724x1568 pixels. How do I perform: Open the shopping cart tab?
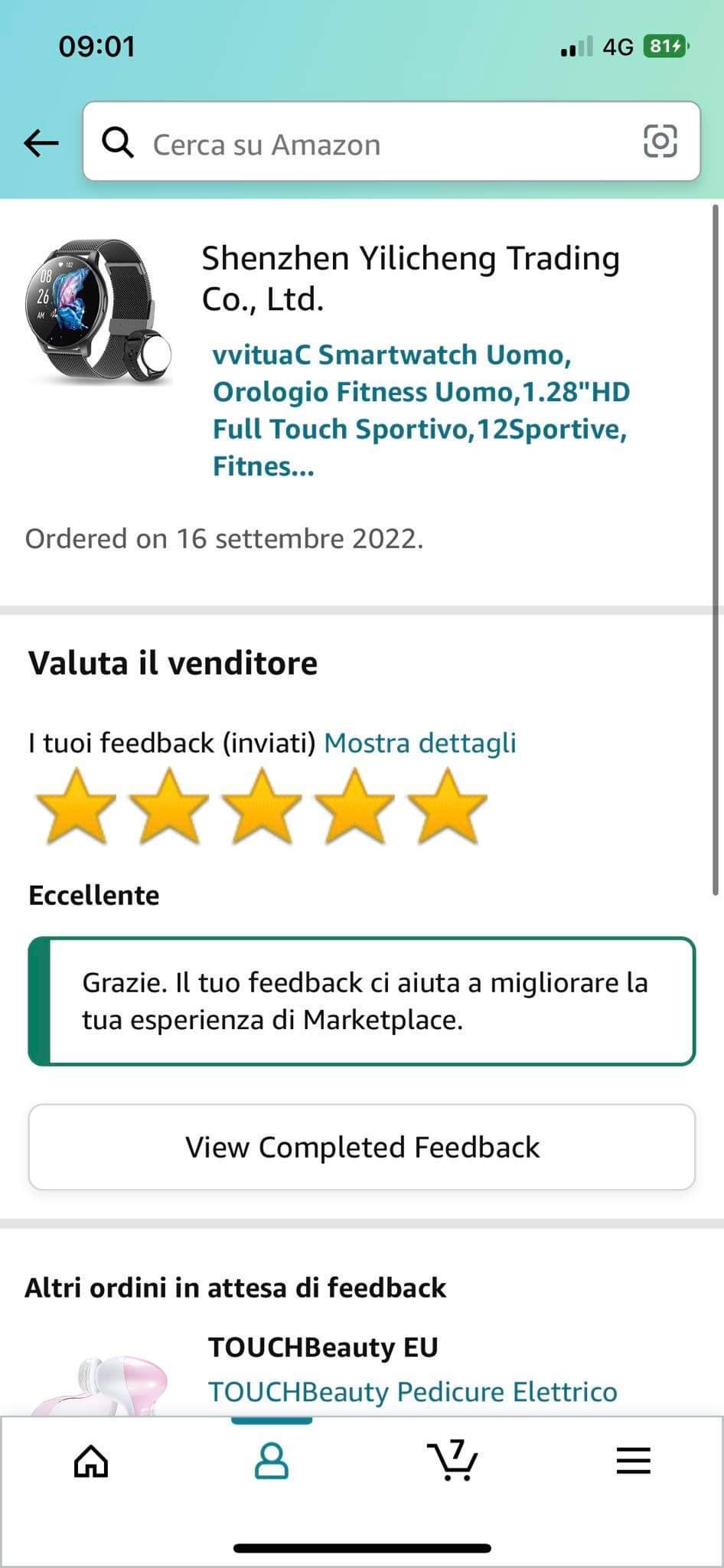[452, 1461]
